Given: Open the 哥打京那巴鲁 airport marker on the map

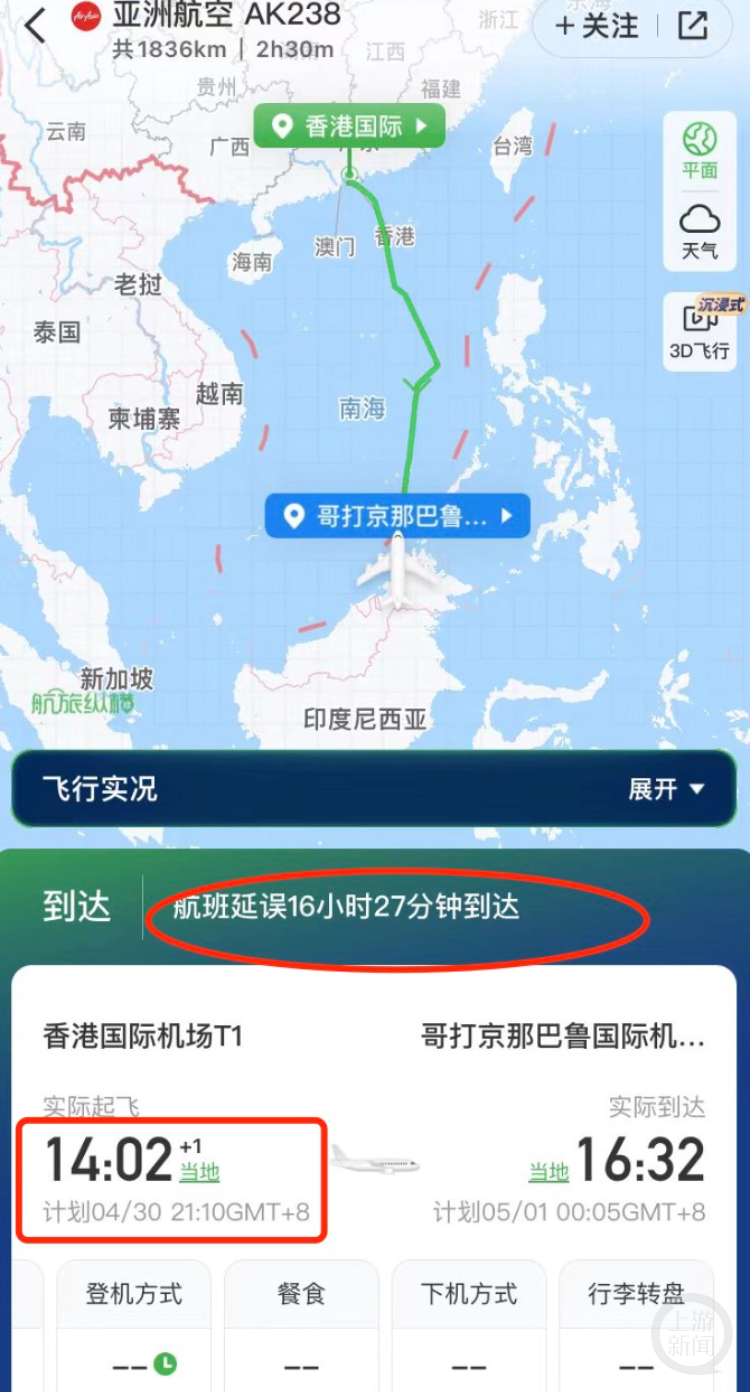Looking at the screenshot, I should pyautogui.click(x=397, y=516).
